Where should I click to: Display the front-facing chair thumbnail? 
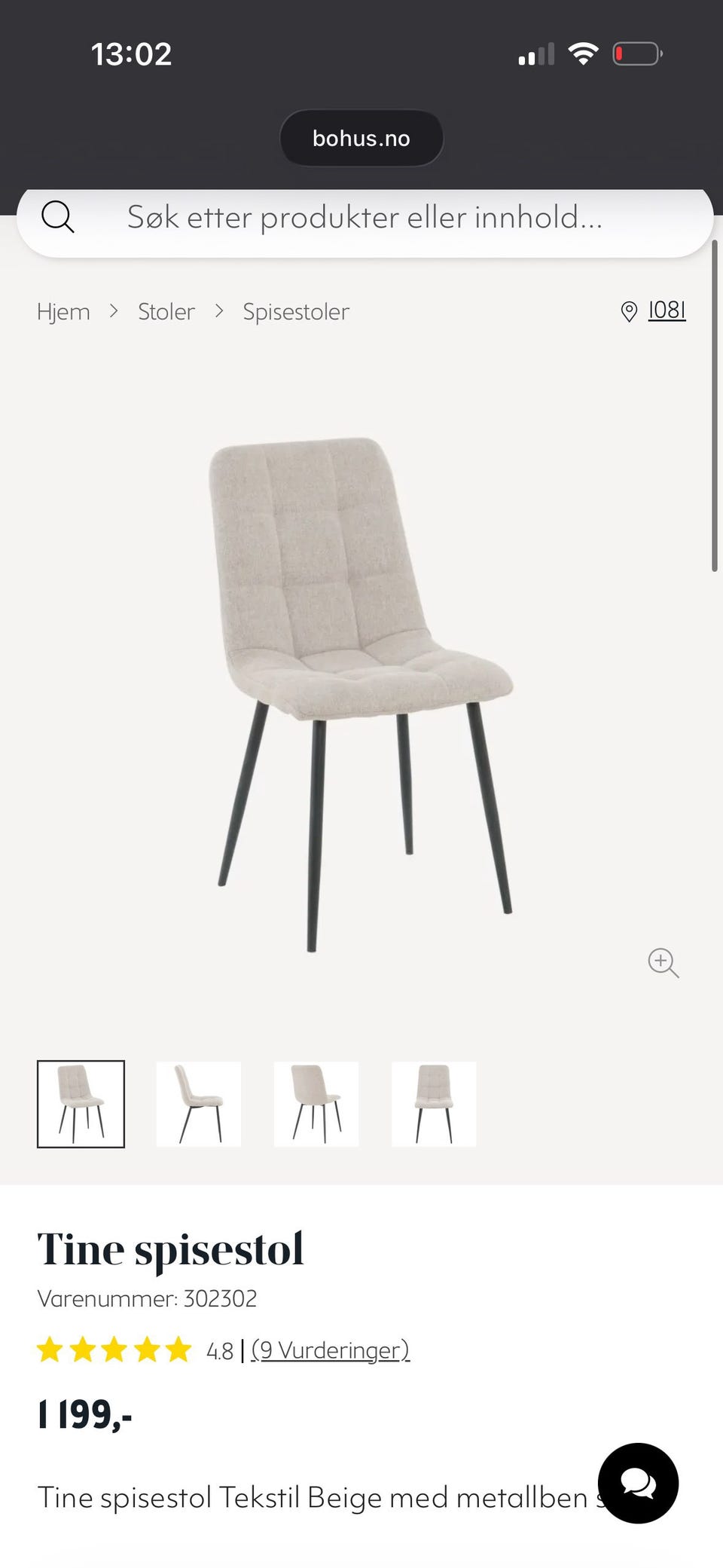(x=434, y=1104)
